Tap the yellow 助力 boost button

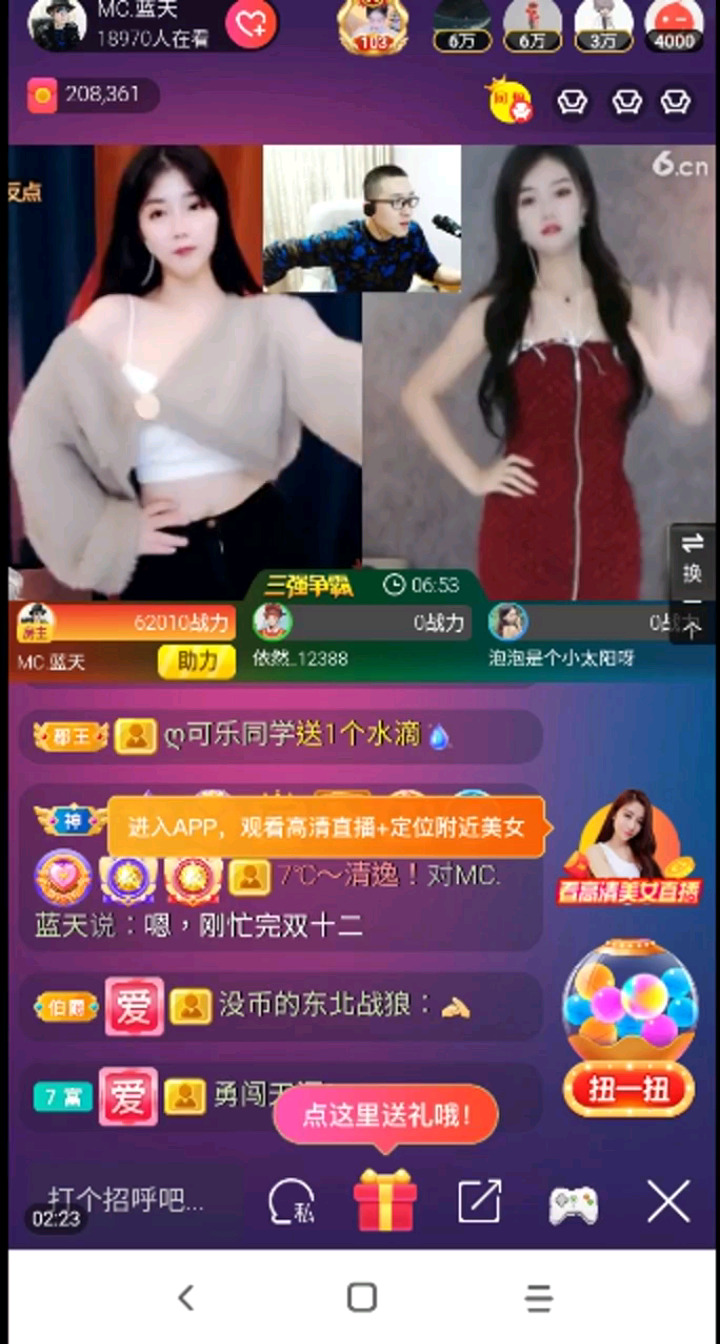click(x=197, y=661)
